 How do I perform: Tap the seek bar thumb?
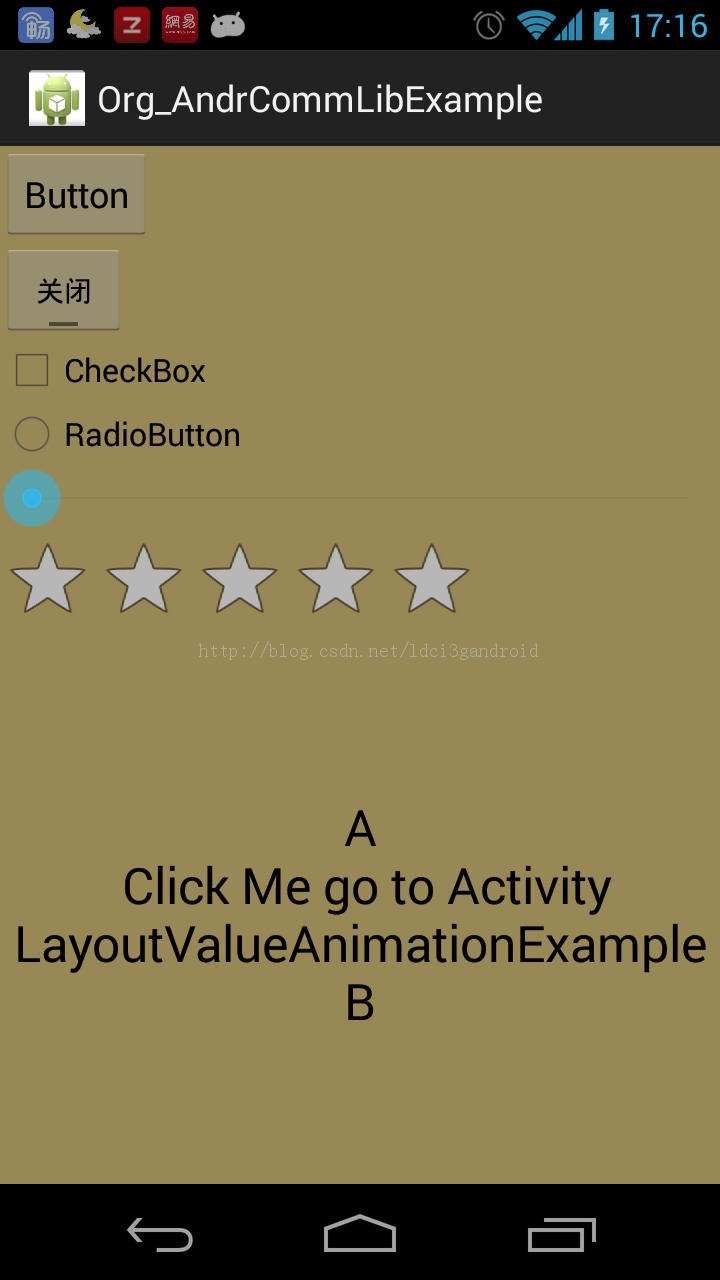coord(32,498)
